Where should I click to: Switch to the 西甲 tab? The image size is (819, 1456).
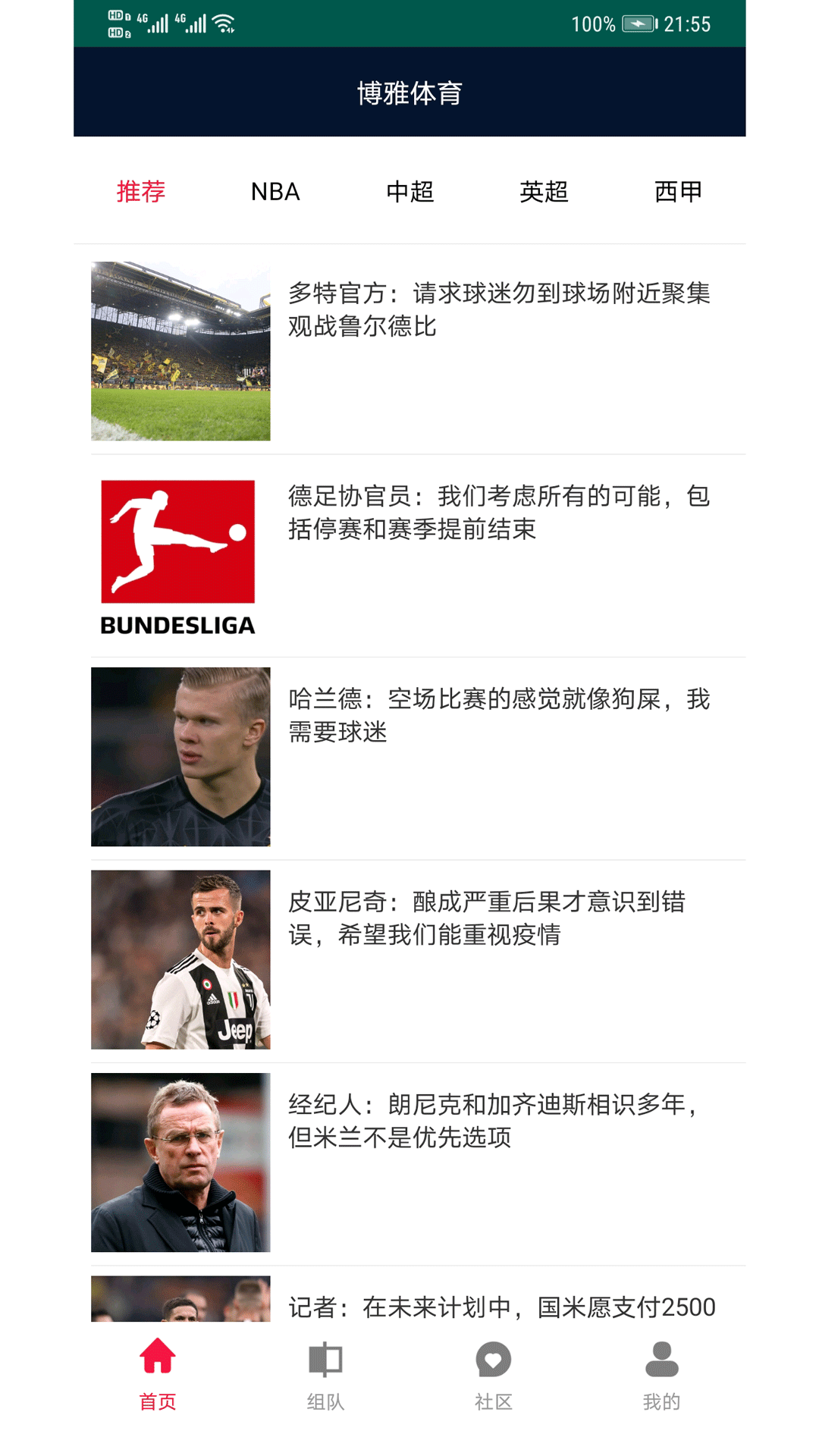click(x=678, y=191)
